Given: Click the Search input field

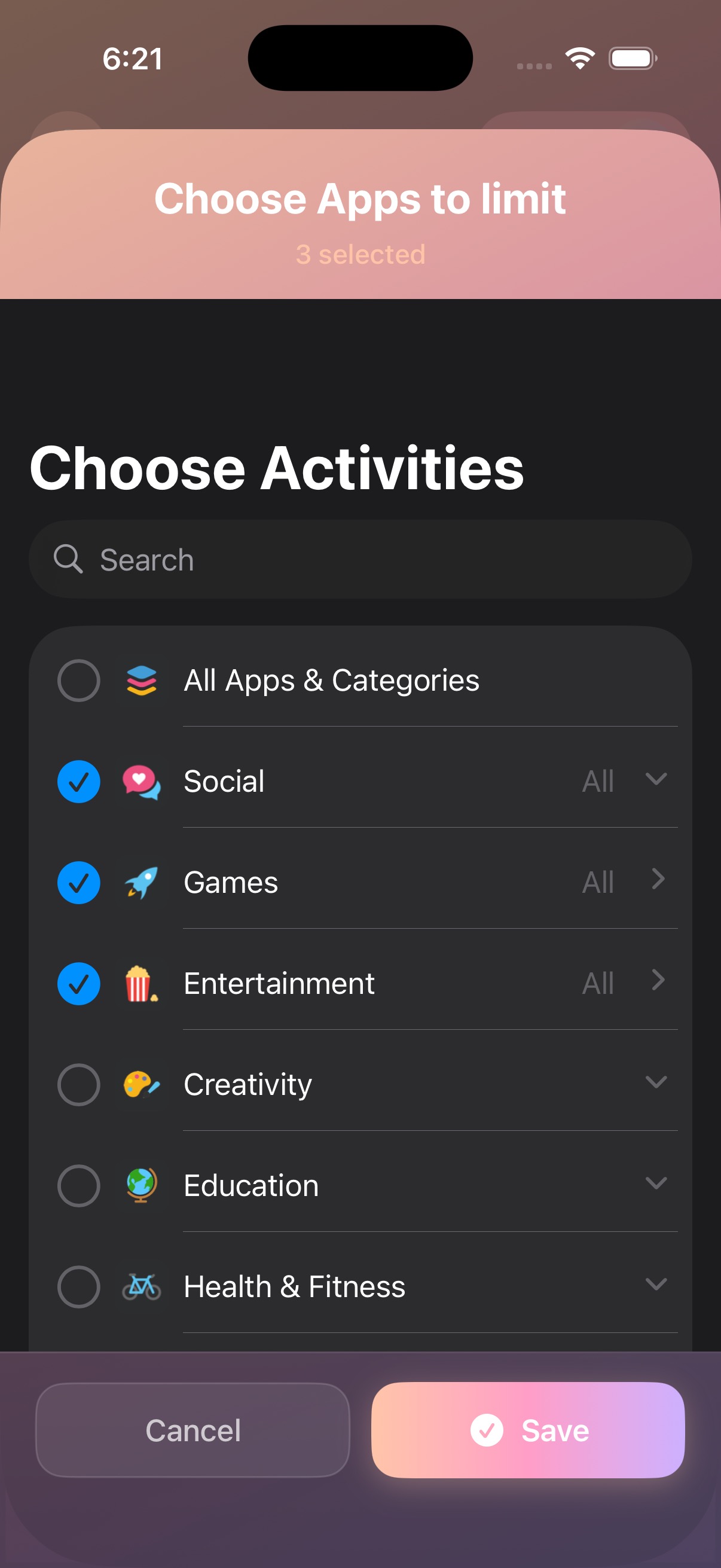Looking at the screenshot, I should [360, 559].
